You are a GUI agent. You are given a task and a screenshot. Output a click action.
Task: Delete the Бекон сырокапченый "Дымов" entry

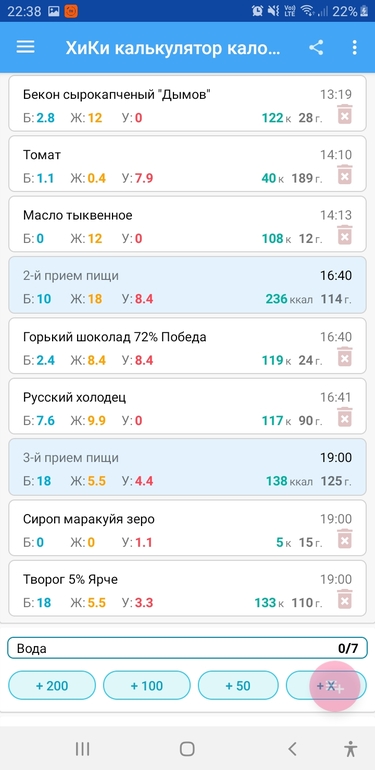coord(345,114)
